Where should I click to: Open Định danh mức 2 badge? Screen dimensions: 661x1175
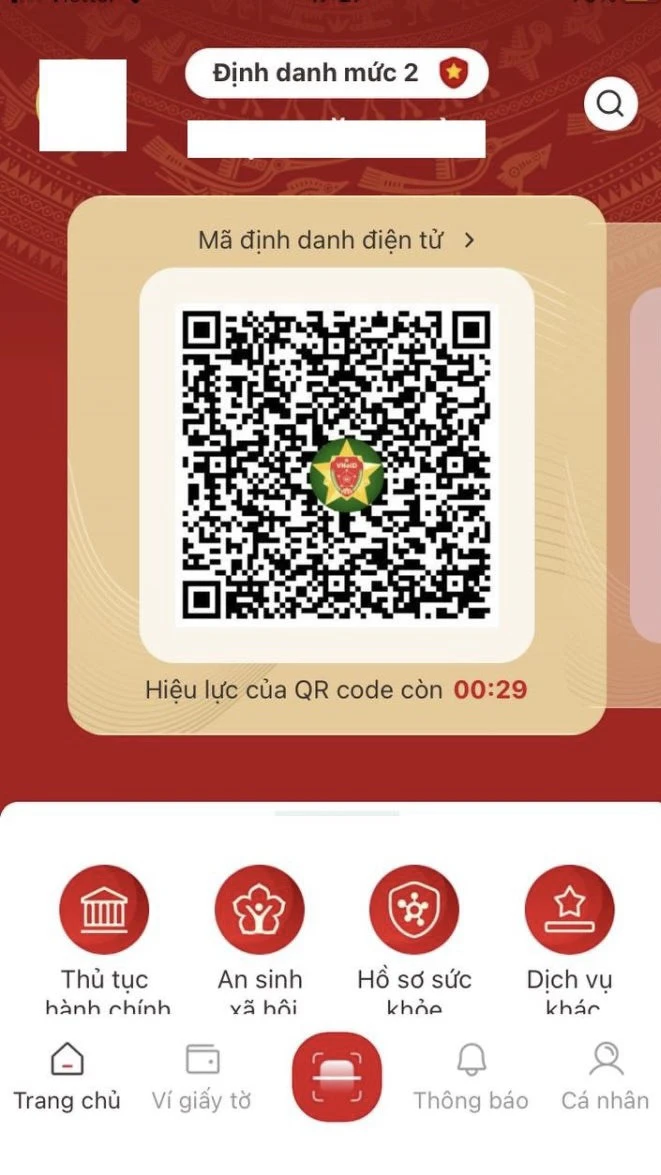(x=336, y=73)
